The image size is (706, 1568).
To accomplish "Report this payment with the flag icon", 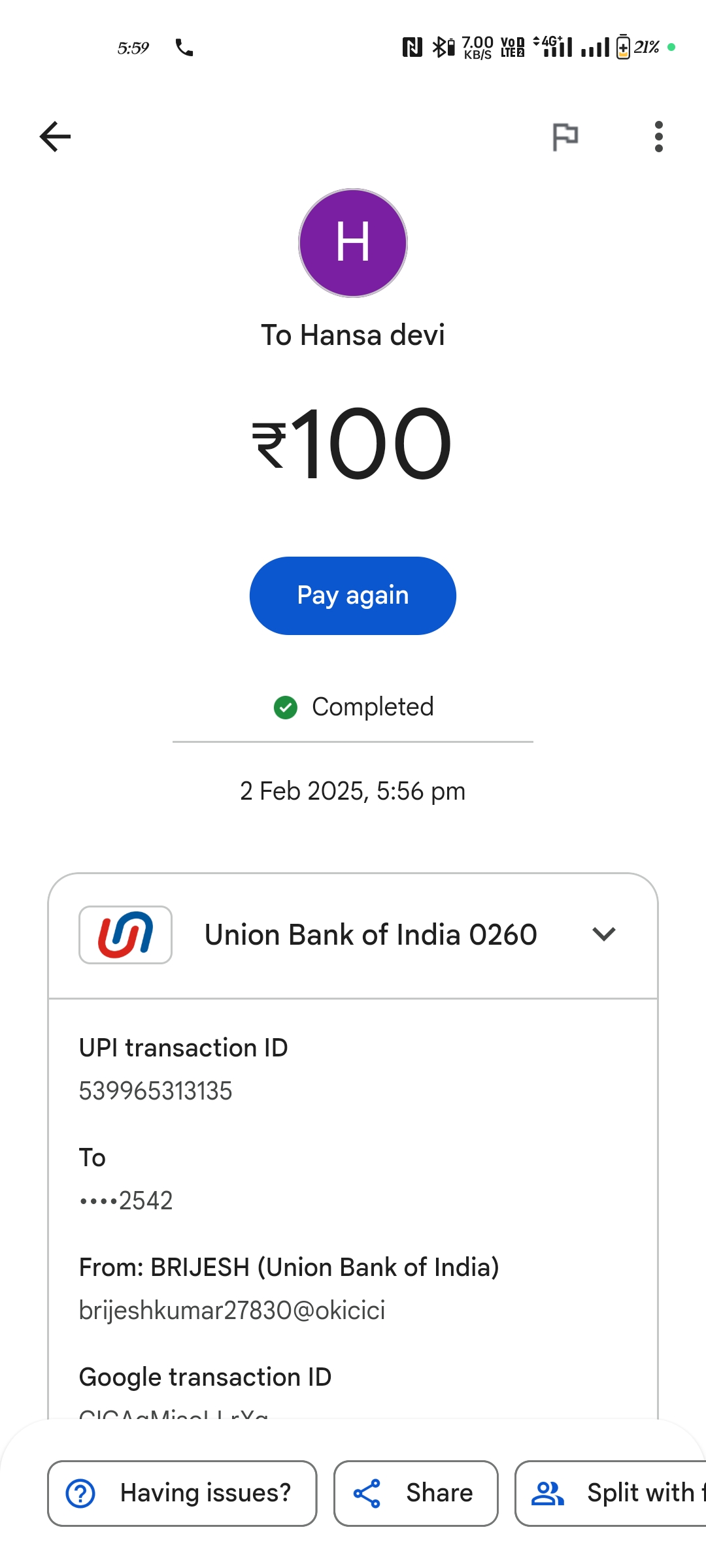I will pyautogui.click(x=565, y=137).
